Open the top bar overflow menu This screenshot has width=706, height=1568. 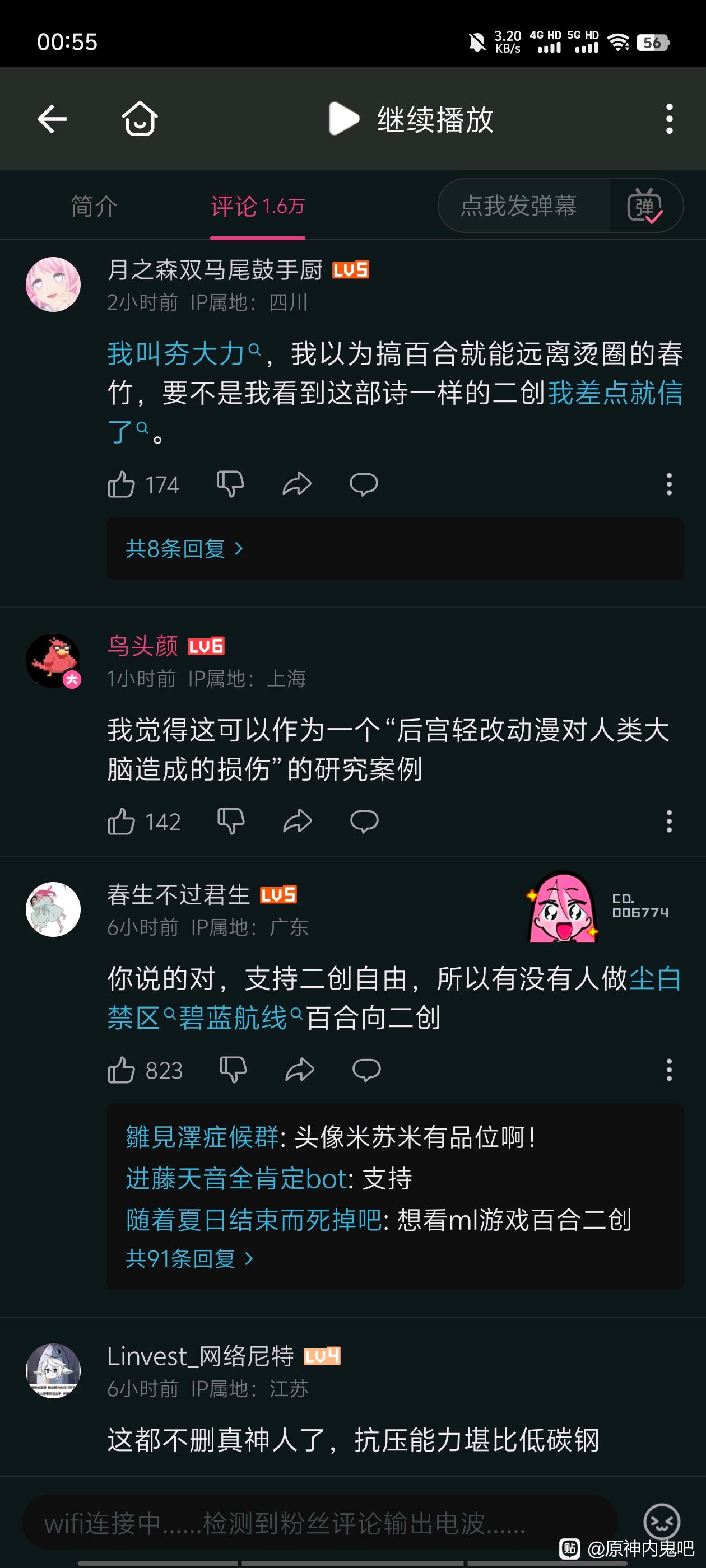[669, 119]
